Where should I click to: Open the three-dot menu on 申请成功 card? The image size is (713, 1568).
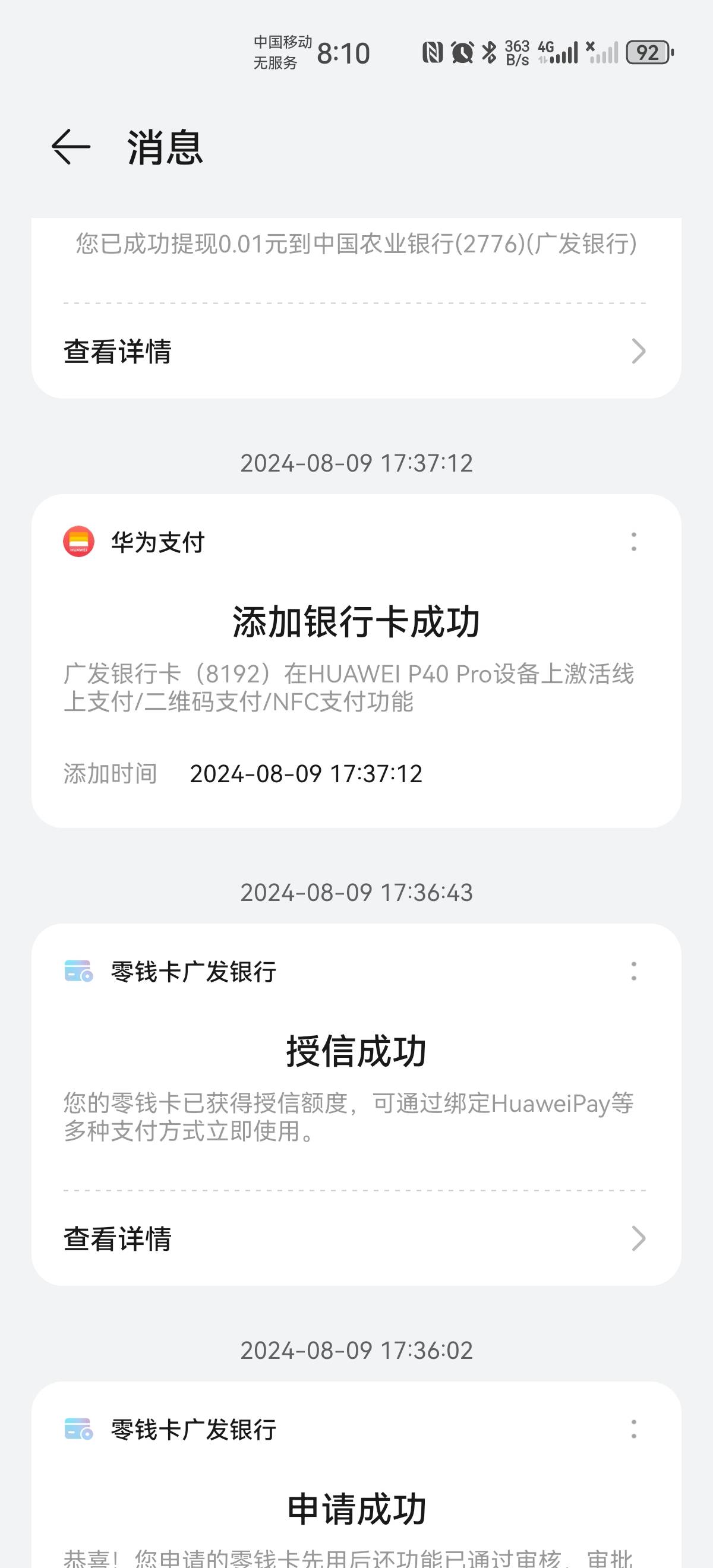coord(634,1428)
